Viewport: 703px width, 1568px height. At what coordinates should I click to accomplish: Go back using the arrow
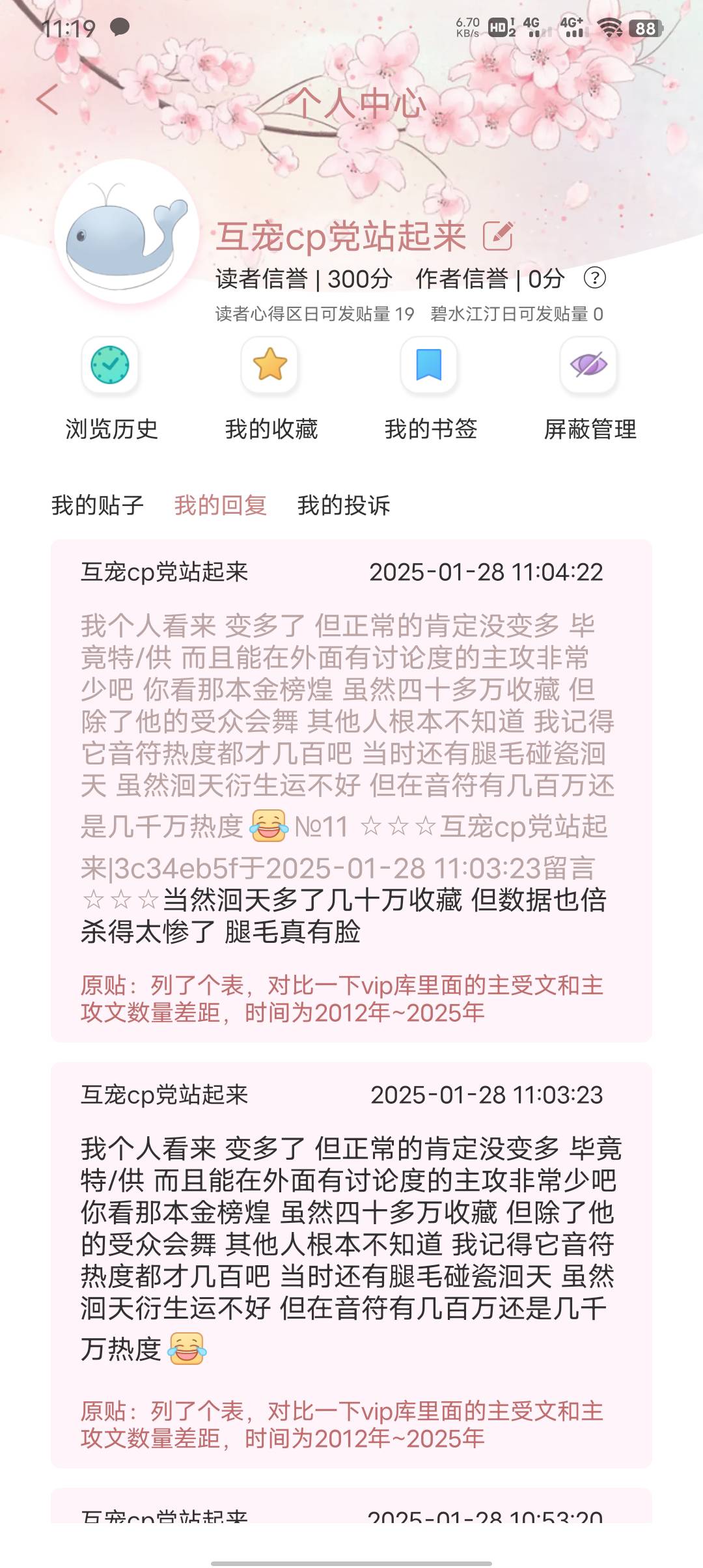(x=48, y=100)
